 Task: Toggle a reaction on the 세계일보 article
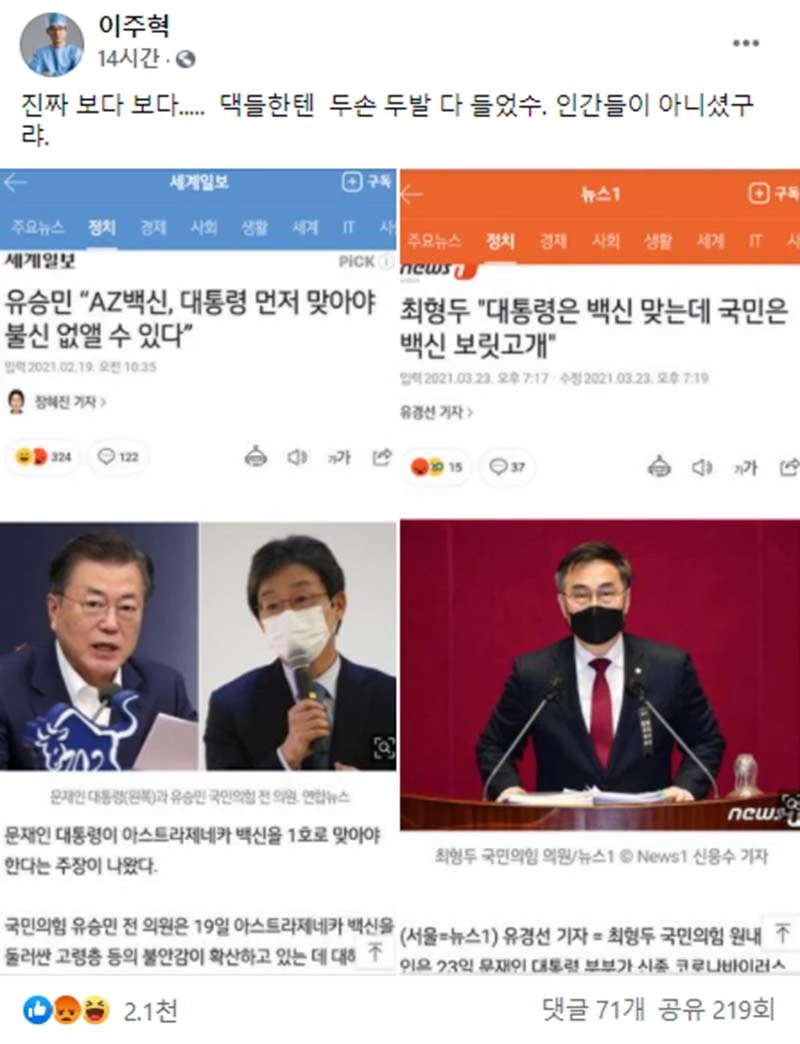pyautogui.click(x=30, y=457)
